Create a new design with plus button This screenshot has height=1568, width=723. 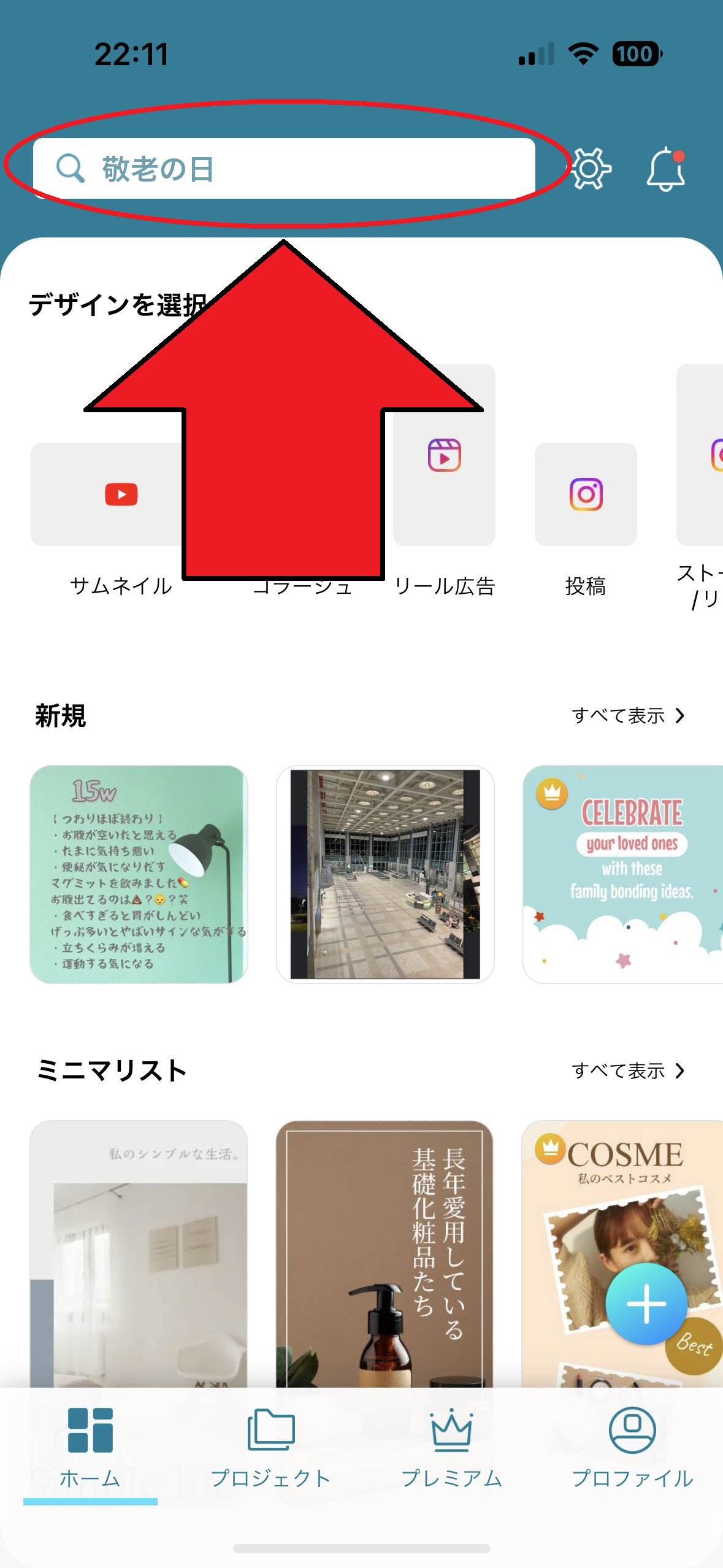[x=646, y=1304]
